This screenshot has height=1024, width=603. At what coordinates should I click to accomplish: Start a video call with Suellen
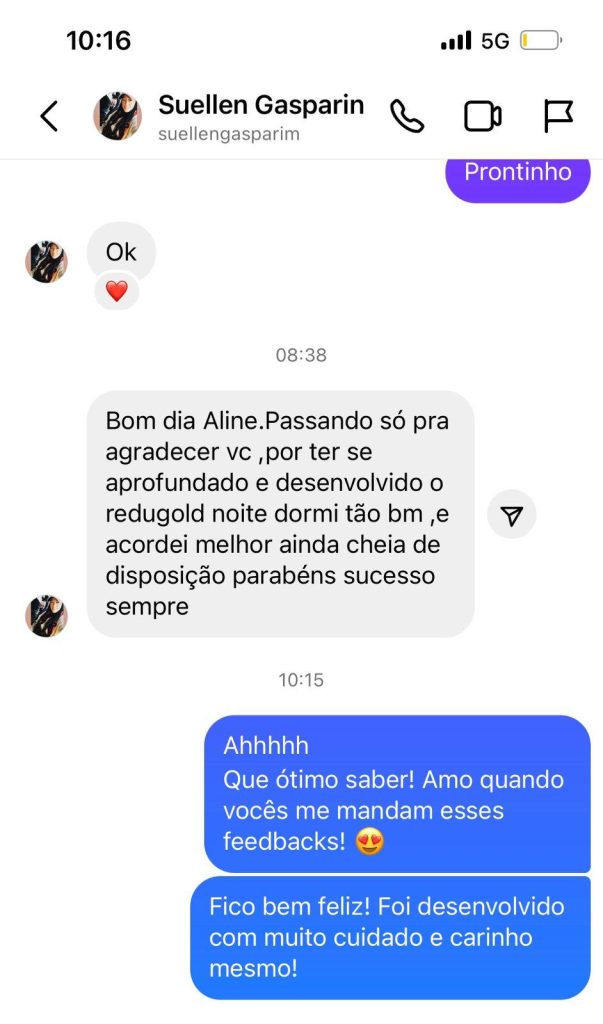[x=483, y=117]
